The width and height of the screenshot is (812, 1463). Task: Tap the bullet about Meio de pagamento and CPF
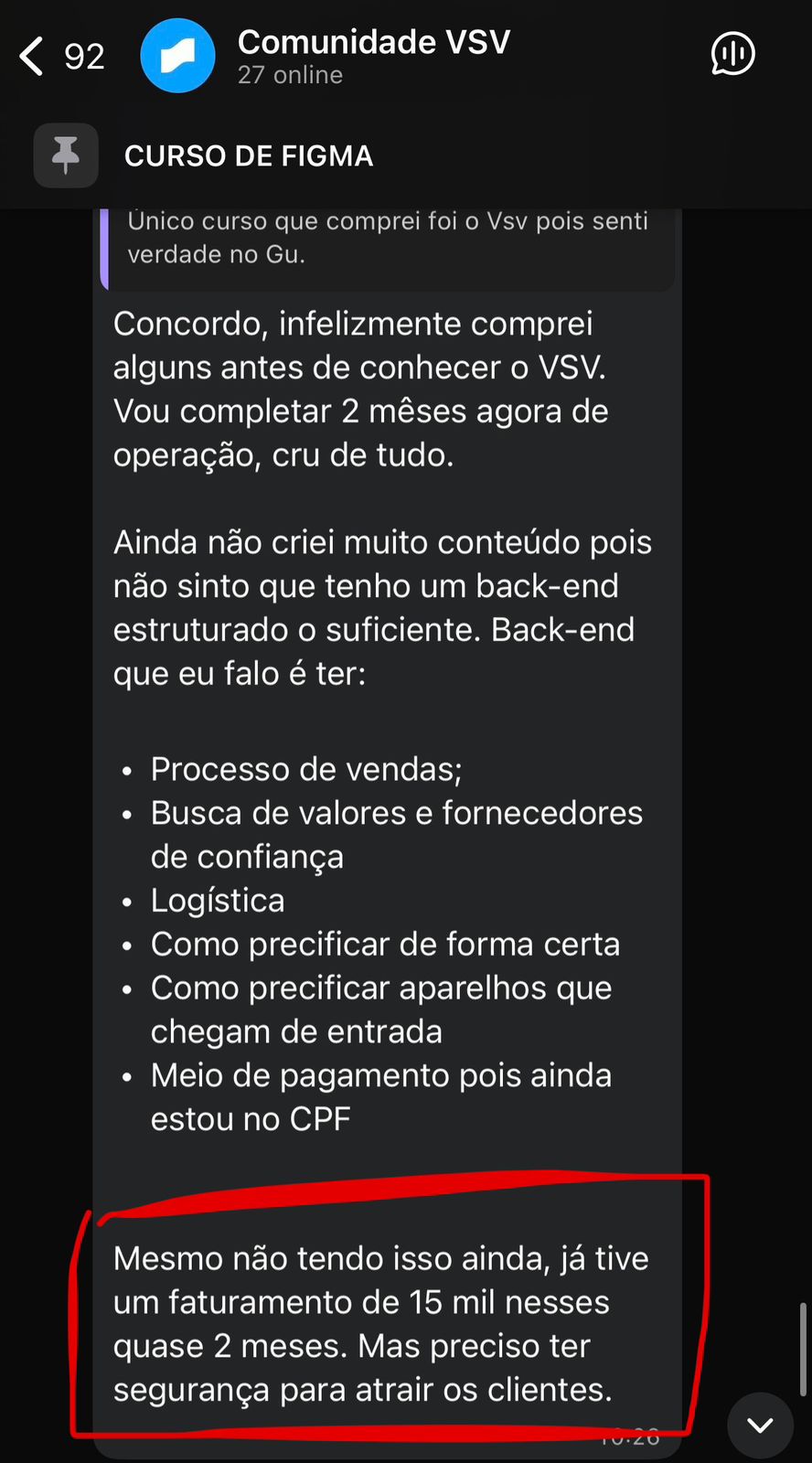(x=380, y=1096)
